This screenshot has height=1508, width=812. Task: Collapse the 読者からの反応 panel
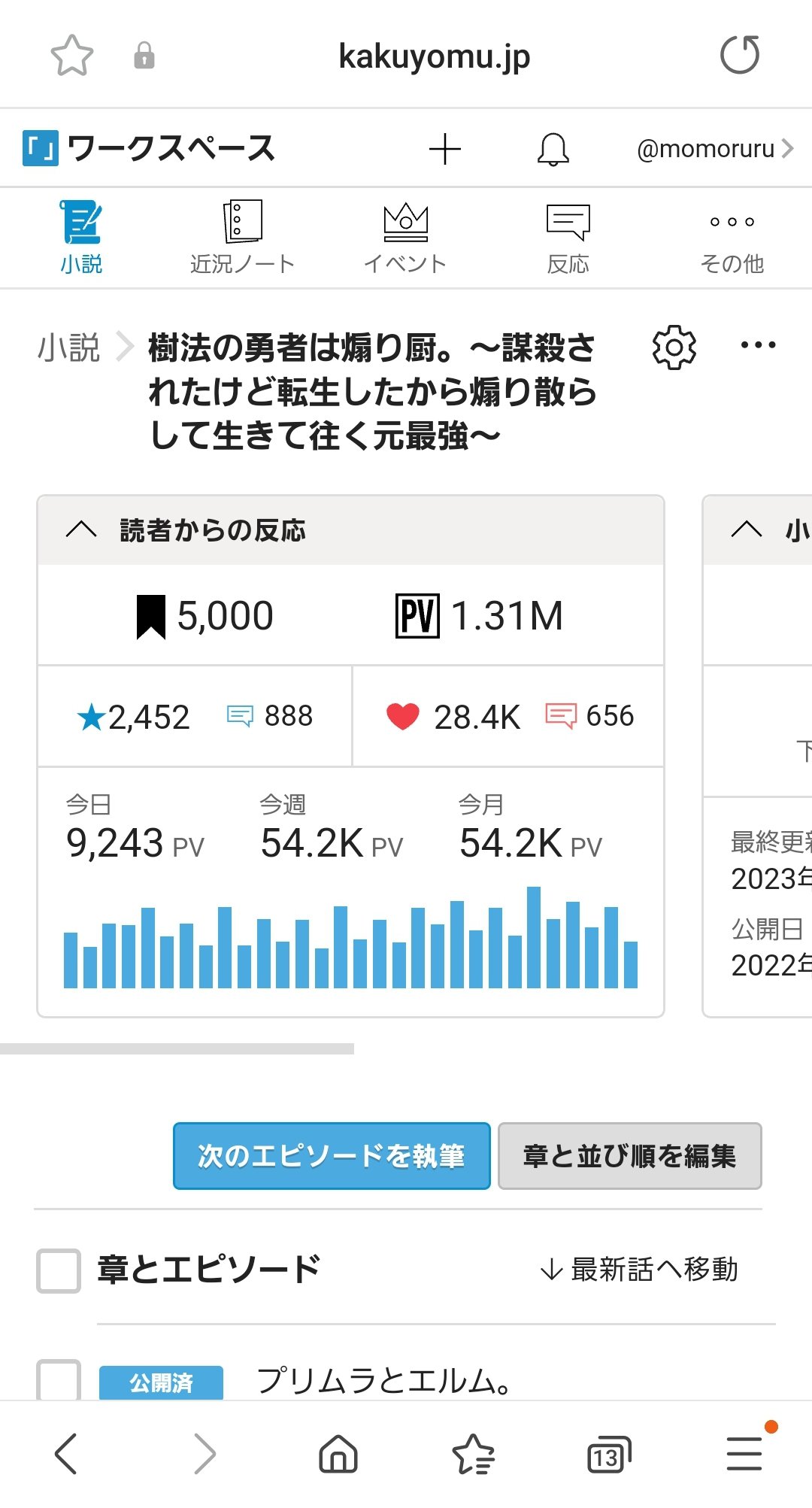click(81, 530)
